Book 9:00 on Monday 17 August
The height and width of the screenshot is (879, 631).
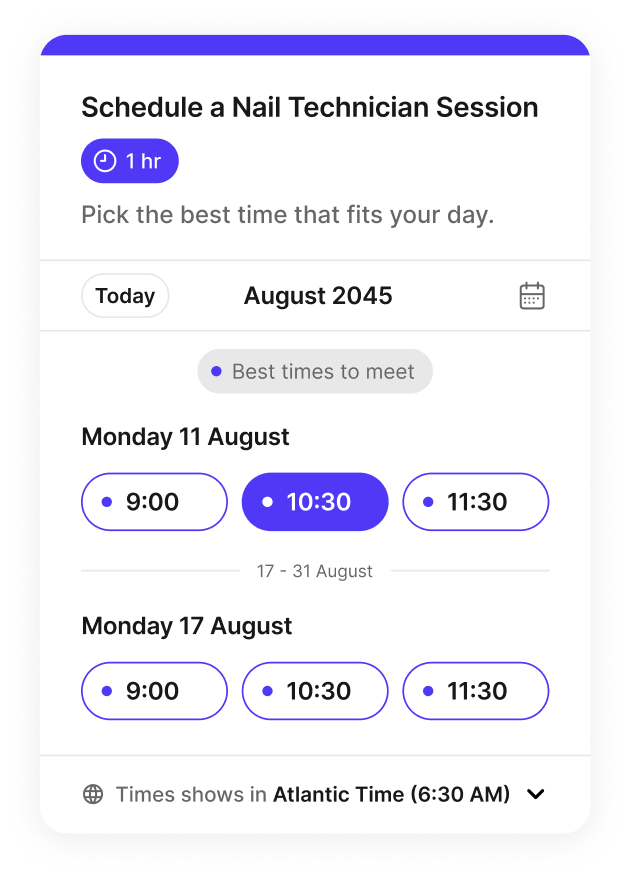pyautogui.click(x=154, y=691)
